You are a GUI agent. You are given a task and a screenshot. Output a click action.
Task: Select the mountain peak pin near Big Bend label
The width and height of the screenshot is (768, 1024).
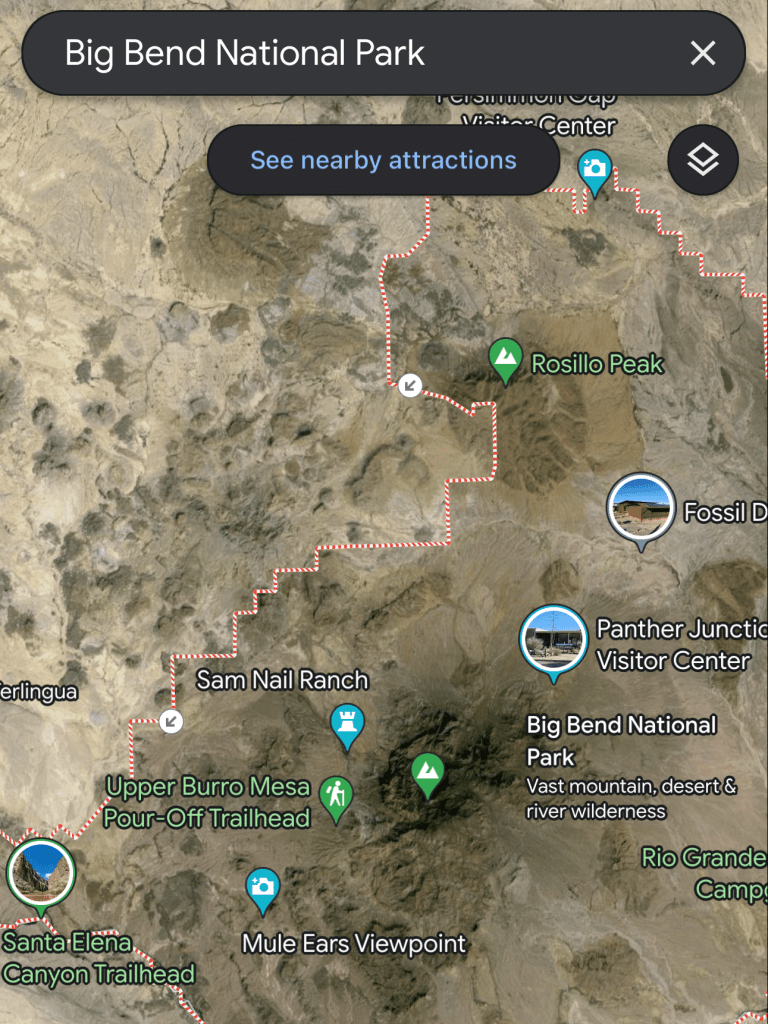(428, 772)
